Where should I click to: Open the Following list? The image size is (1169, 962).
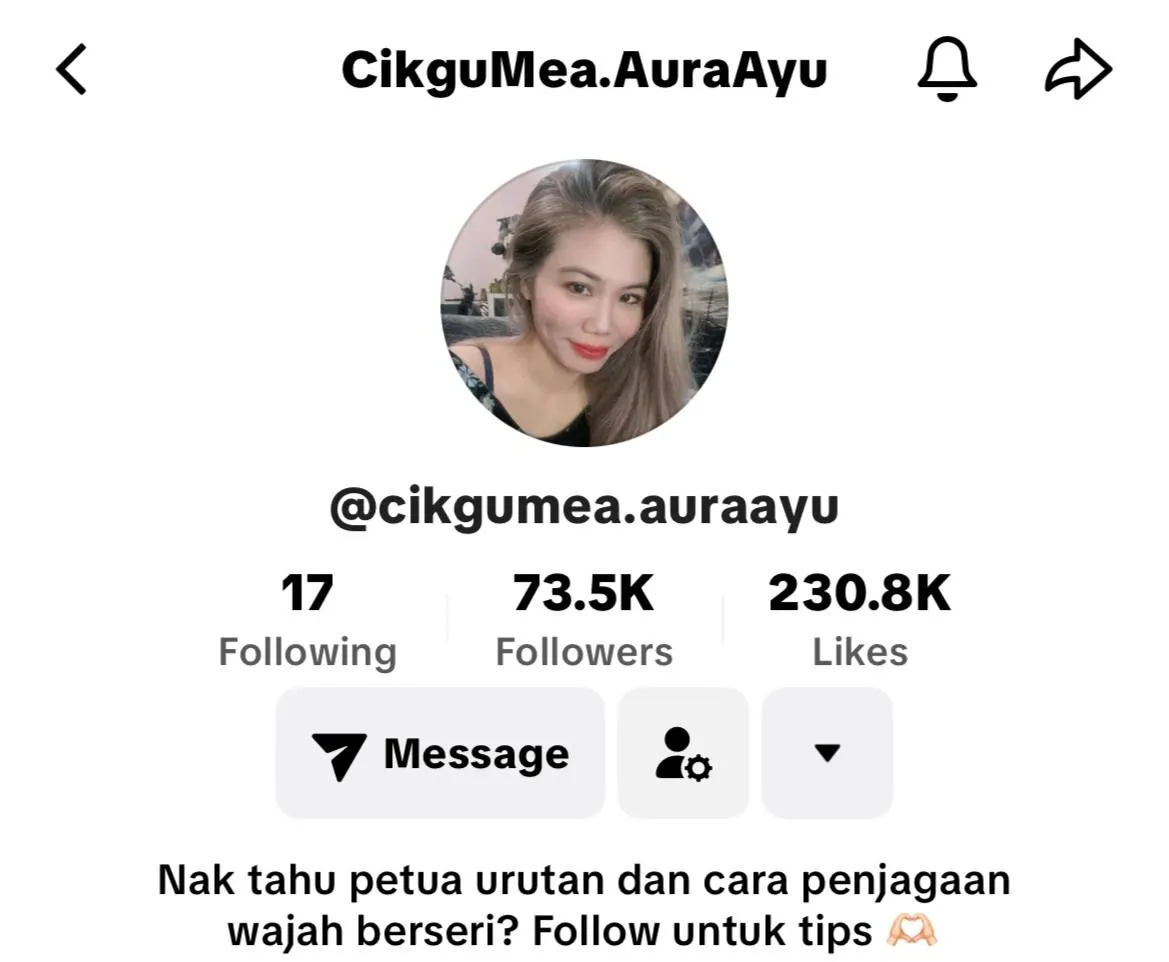(307, 622)
